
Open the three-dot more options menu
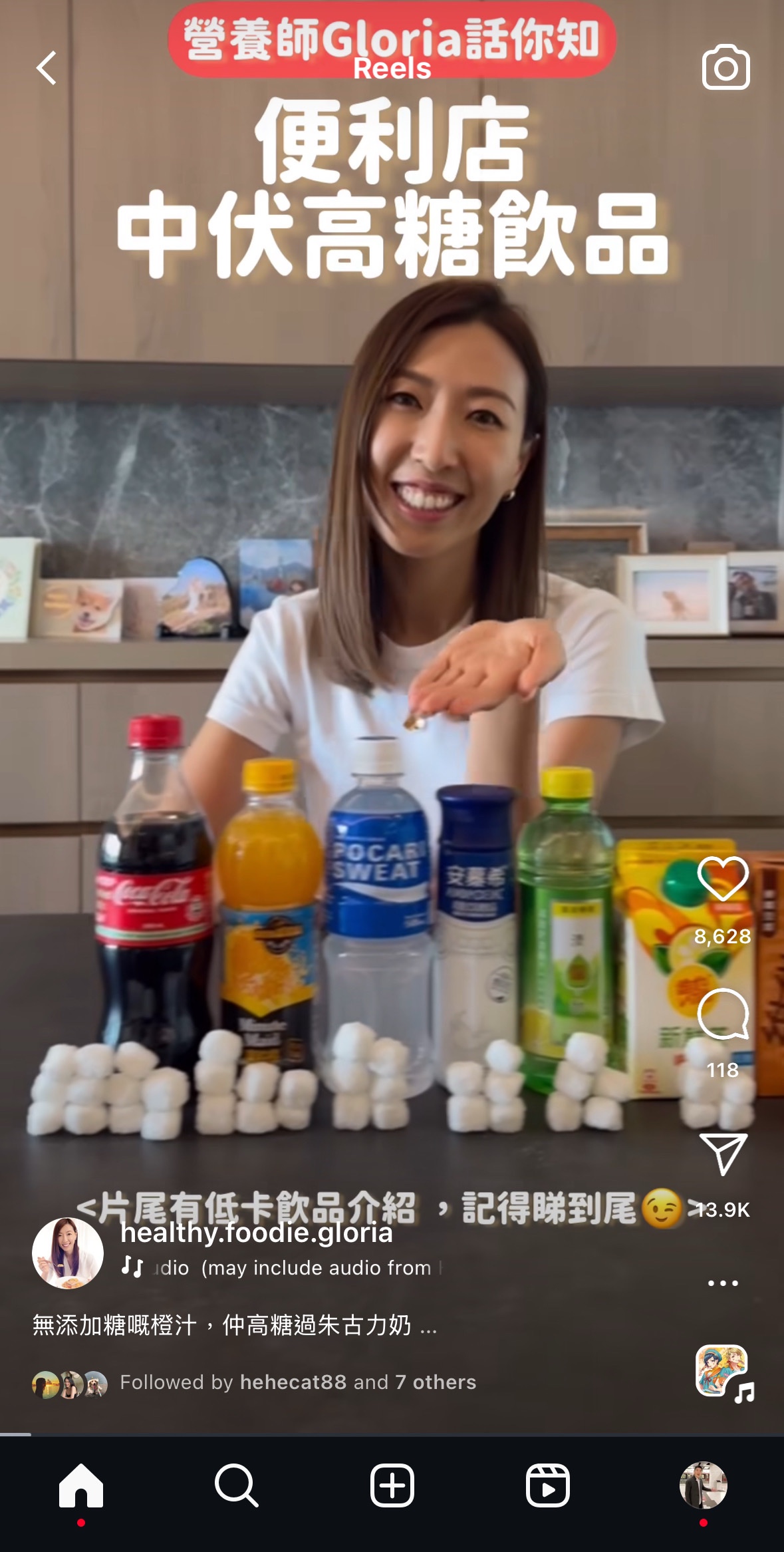pos(723,1283)
